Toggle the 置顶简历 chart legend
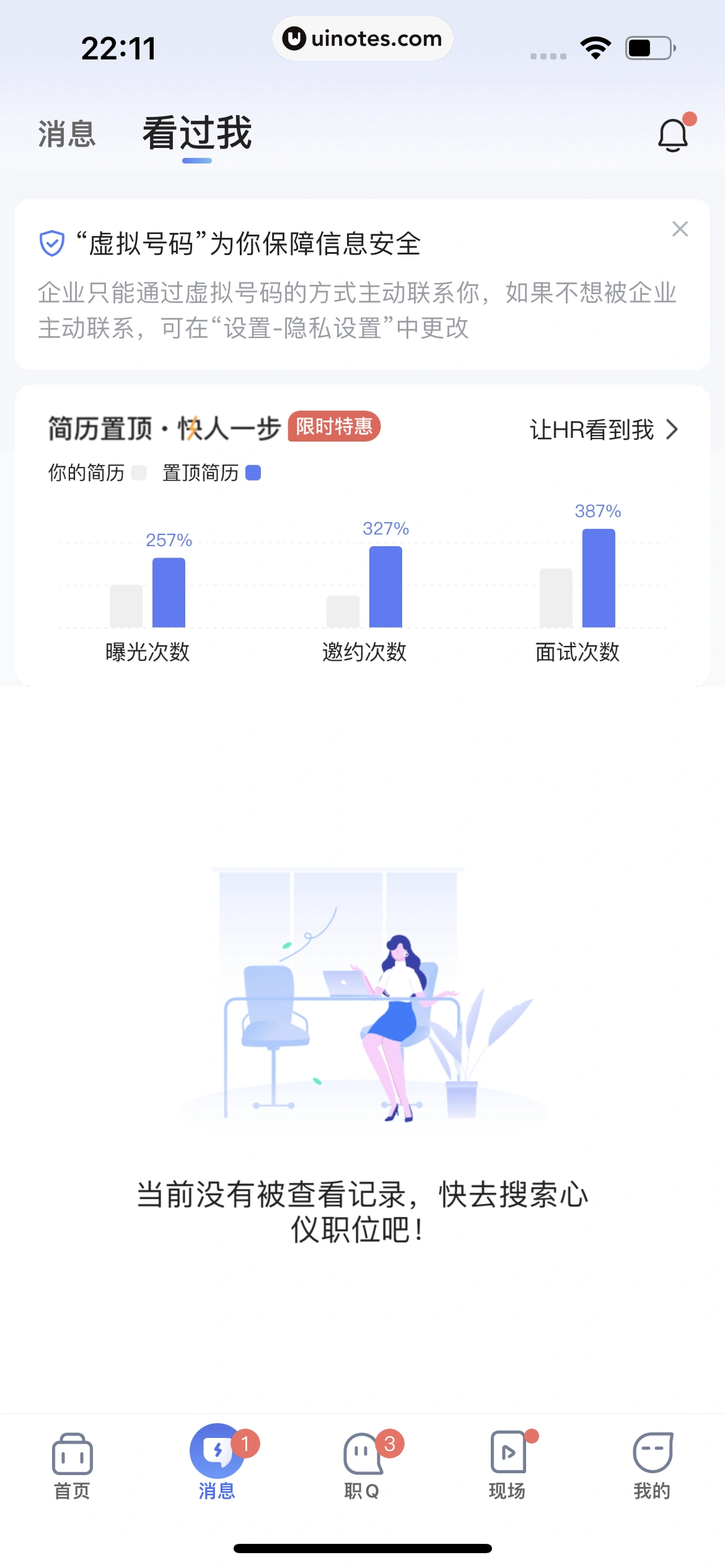This screenshot has width=725, height=1568. tap(208, 473)
